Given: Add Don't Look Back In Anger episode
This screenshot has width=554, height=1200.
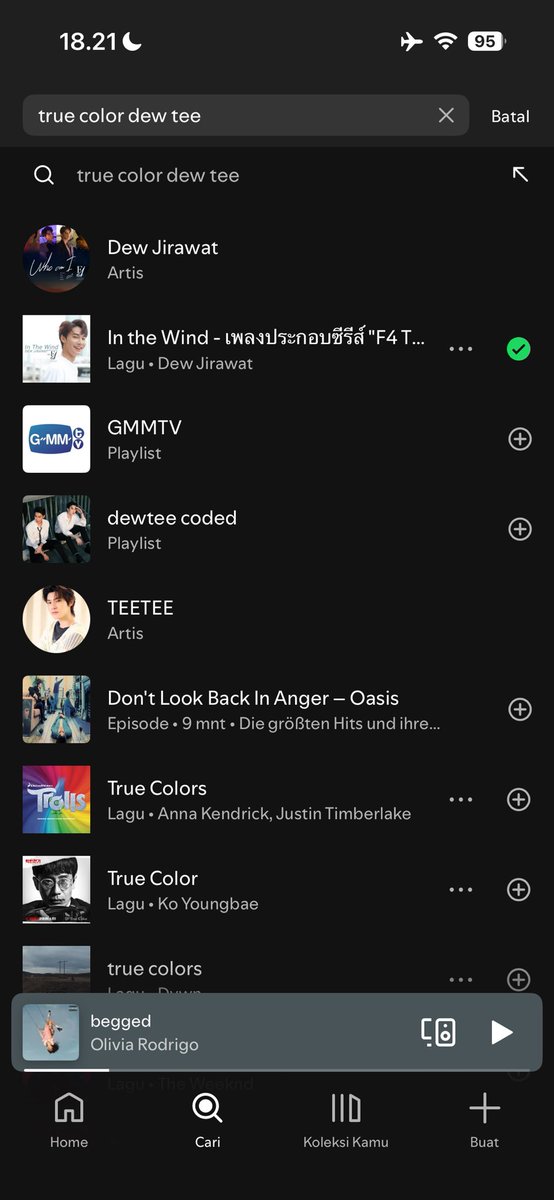Looking at the screenshot, I should tap(520, 709).
